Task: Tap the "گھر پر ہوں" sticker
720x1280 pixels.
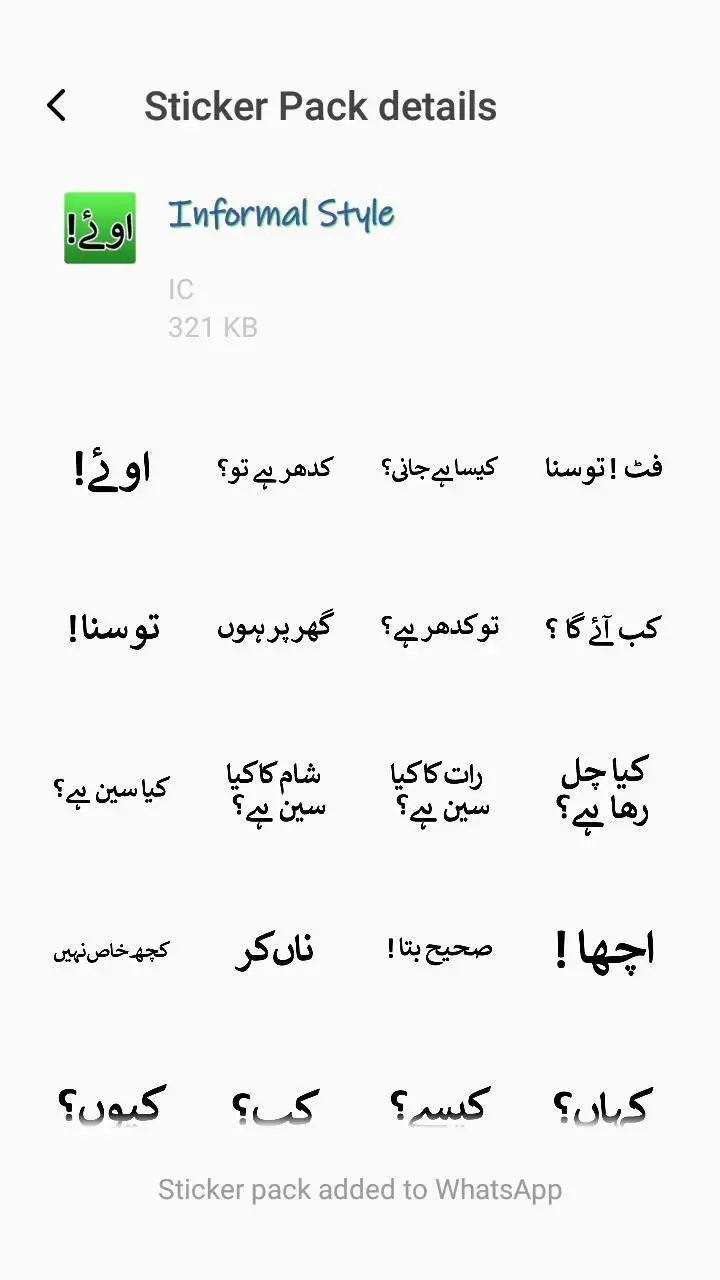Action: tap(275, 628)
